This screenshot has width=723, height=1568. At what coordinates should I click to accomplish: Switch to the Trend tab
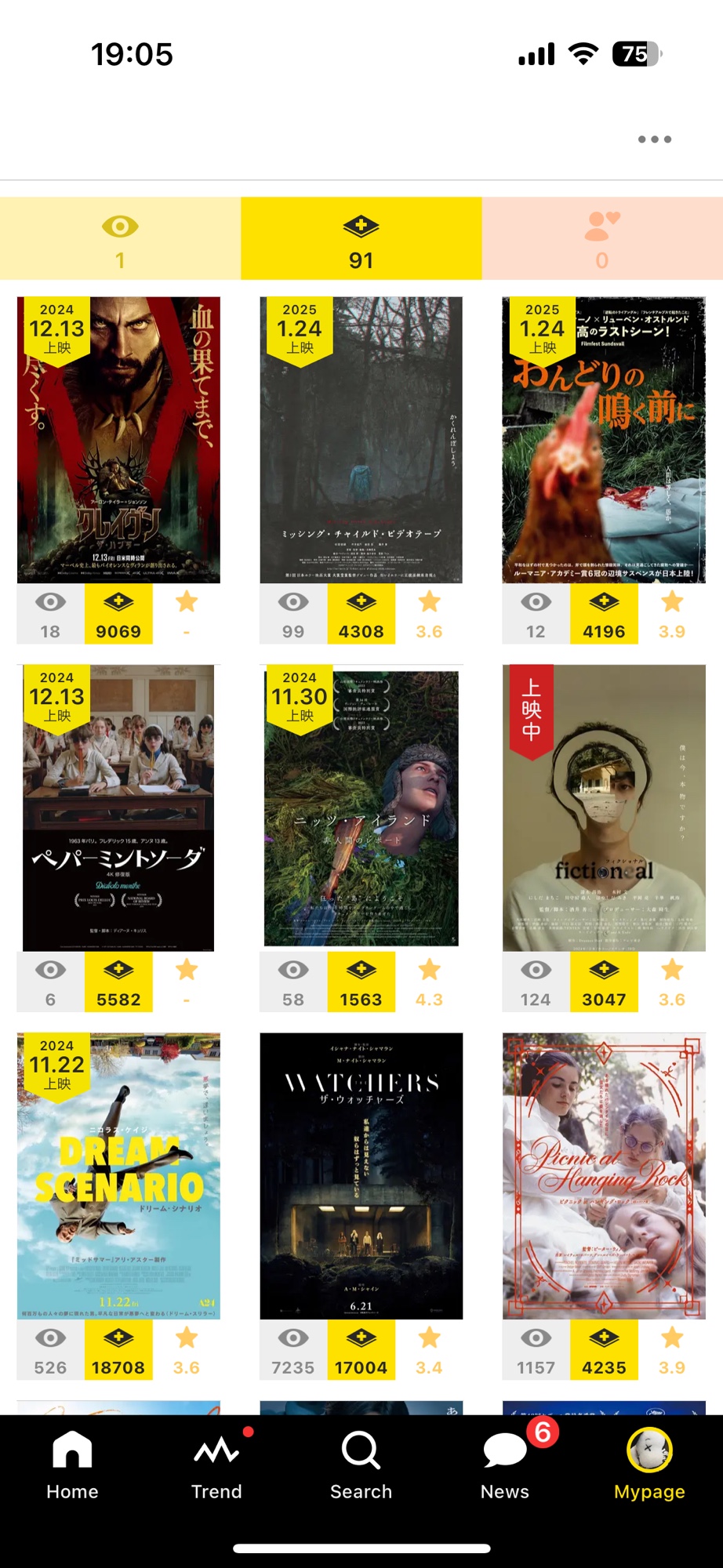(216, 1465)
